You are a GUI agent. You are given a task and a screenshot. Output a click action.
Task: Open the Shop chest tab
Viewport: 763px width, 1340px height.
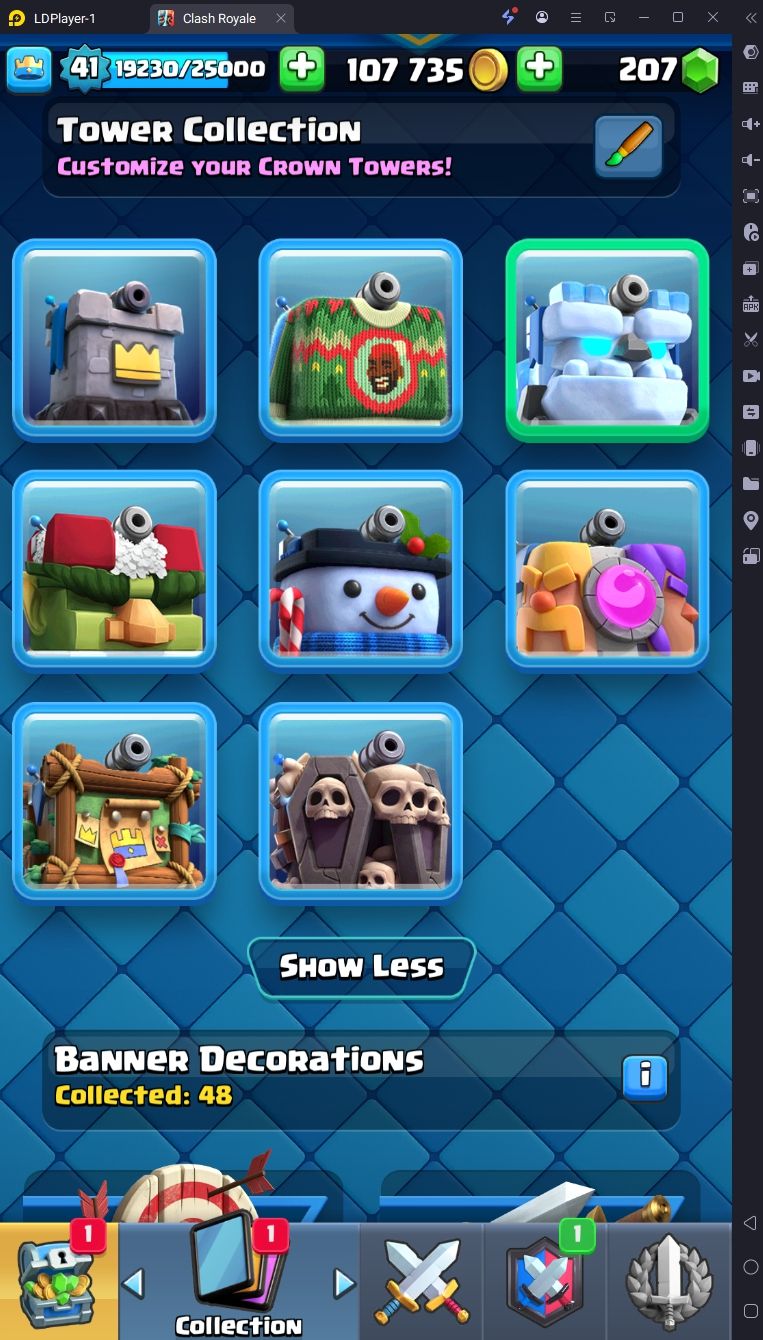click(x=58, y=1282)
